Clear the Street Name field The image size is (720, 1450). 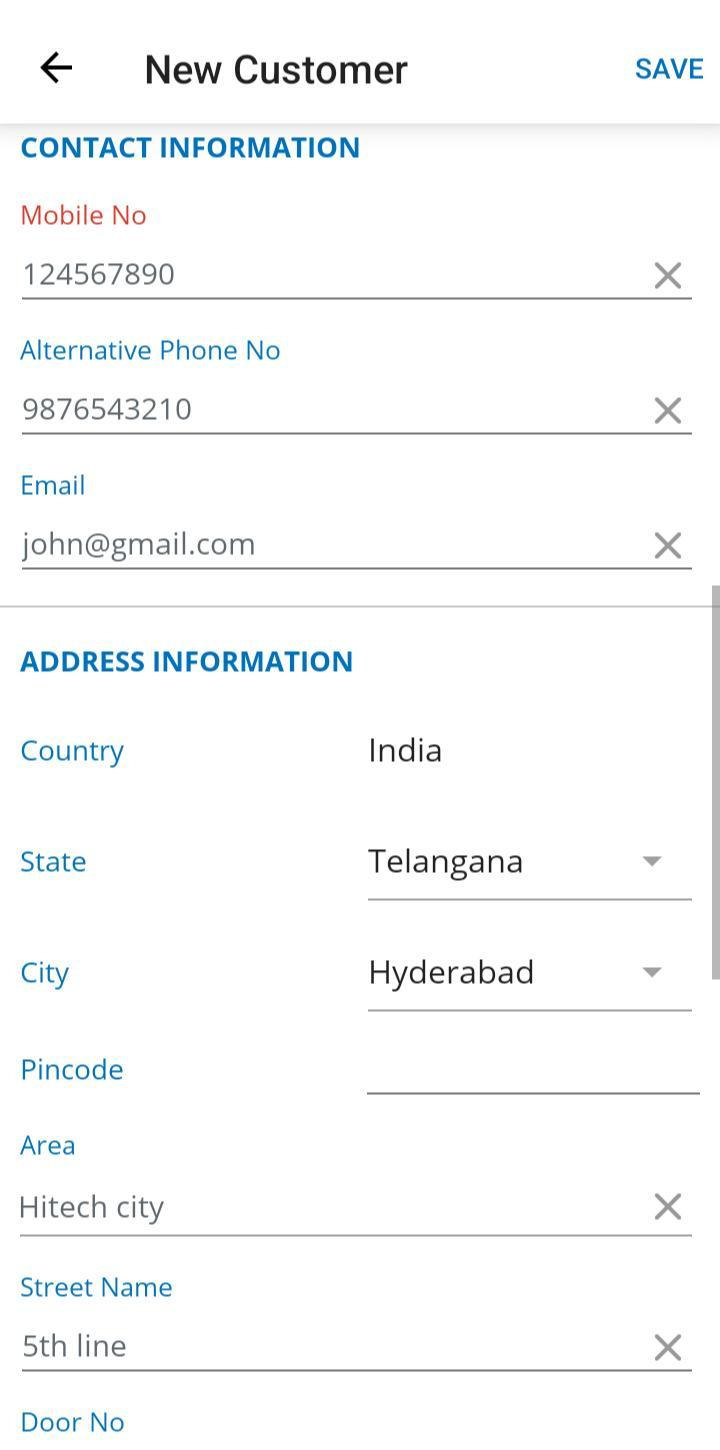[667, 1347]
